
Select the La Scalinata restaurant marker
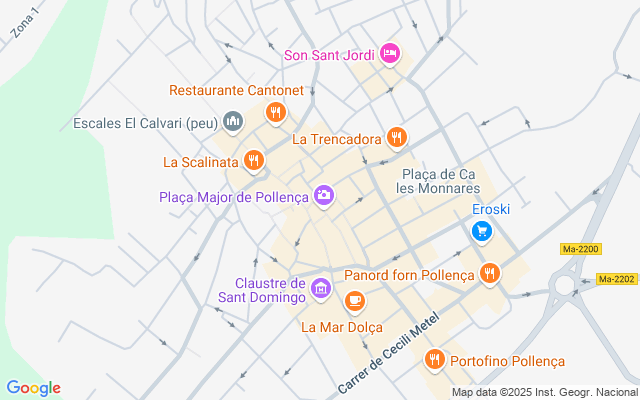255,161
